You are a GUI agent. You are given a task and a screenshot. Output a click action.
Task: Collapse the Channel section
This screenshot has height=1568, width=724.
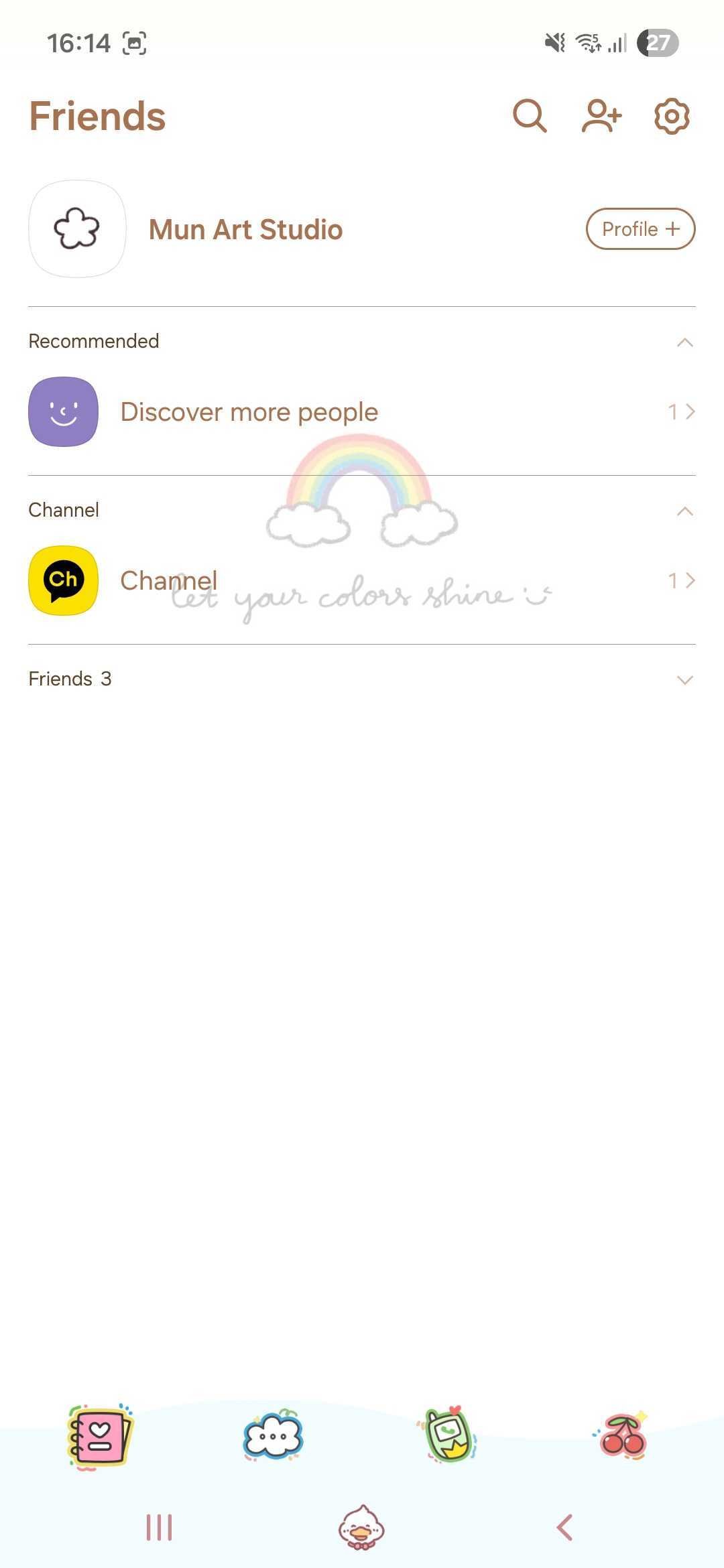684,511
